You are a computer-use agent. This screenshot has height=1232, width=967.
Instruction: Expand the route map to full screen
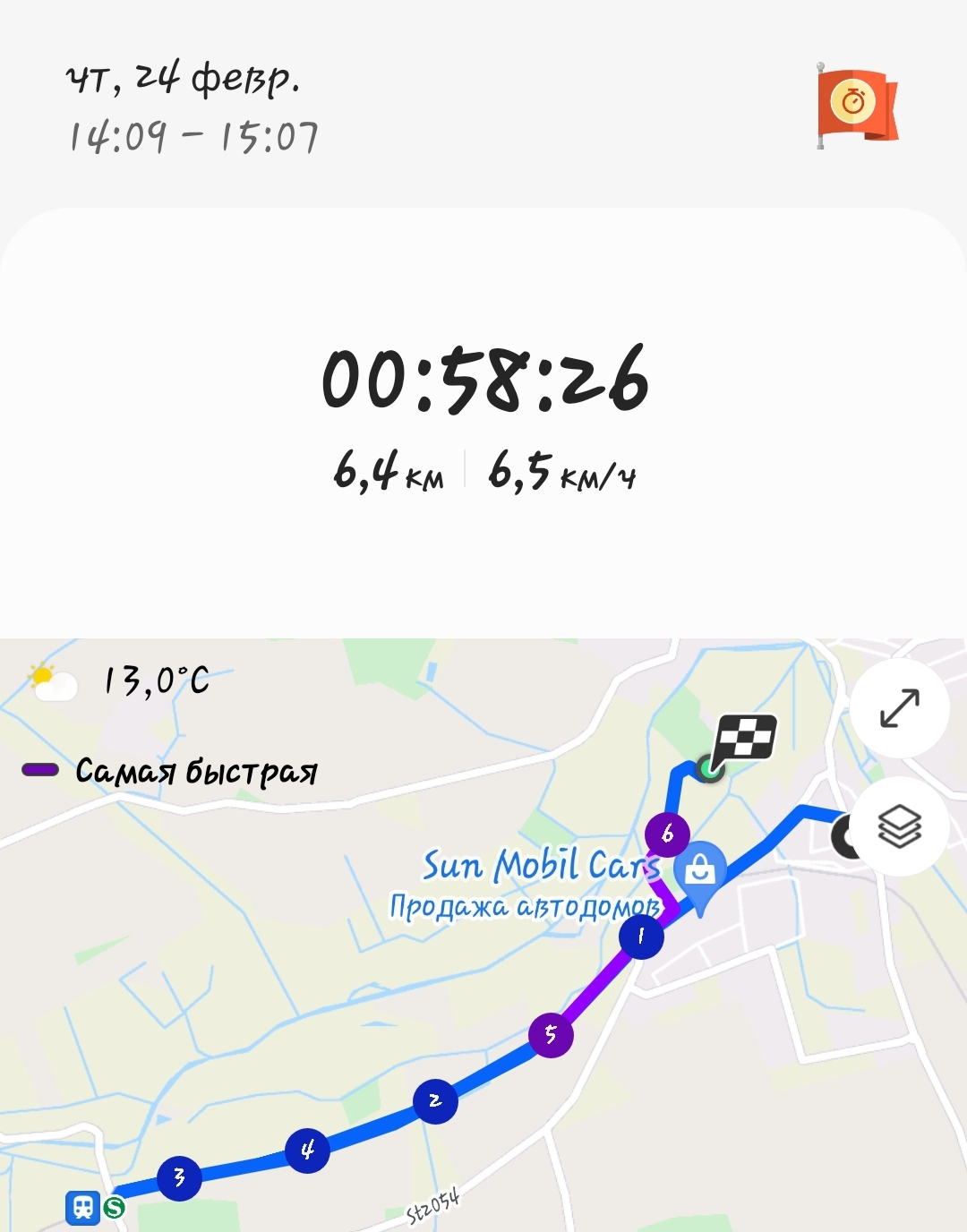point(899,708)
